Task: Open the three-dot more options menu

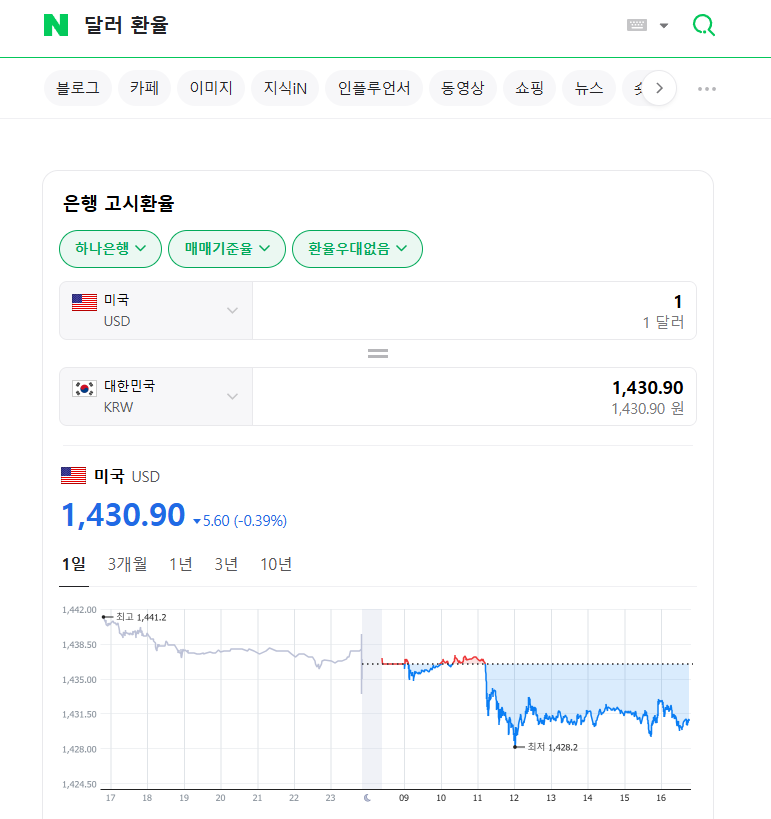Action: click(x=707, y=88)
